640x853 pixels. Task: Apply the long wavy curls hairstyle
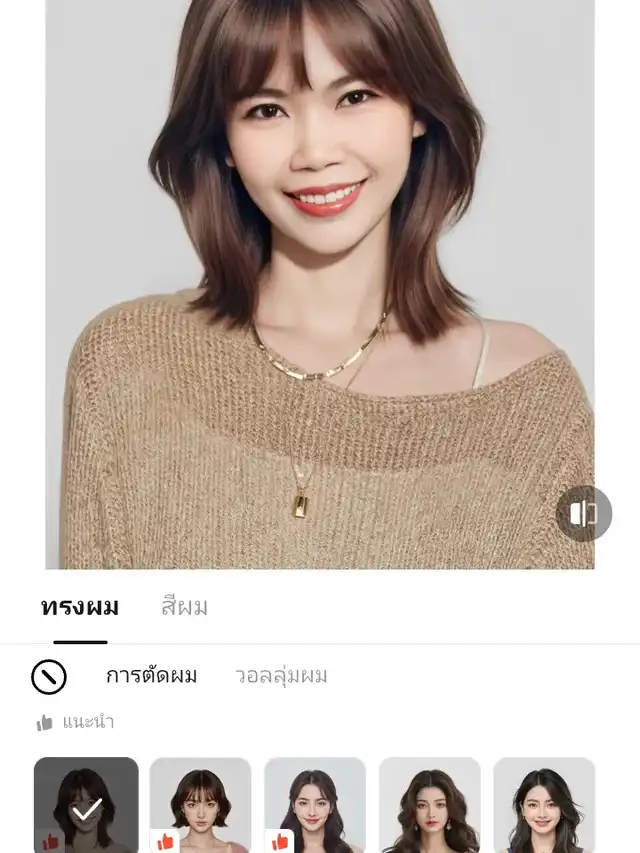429,806
